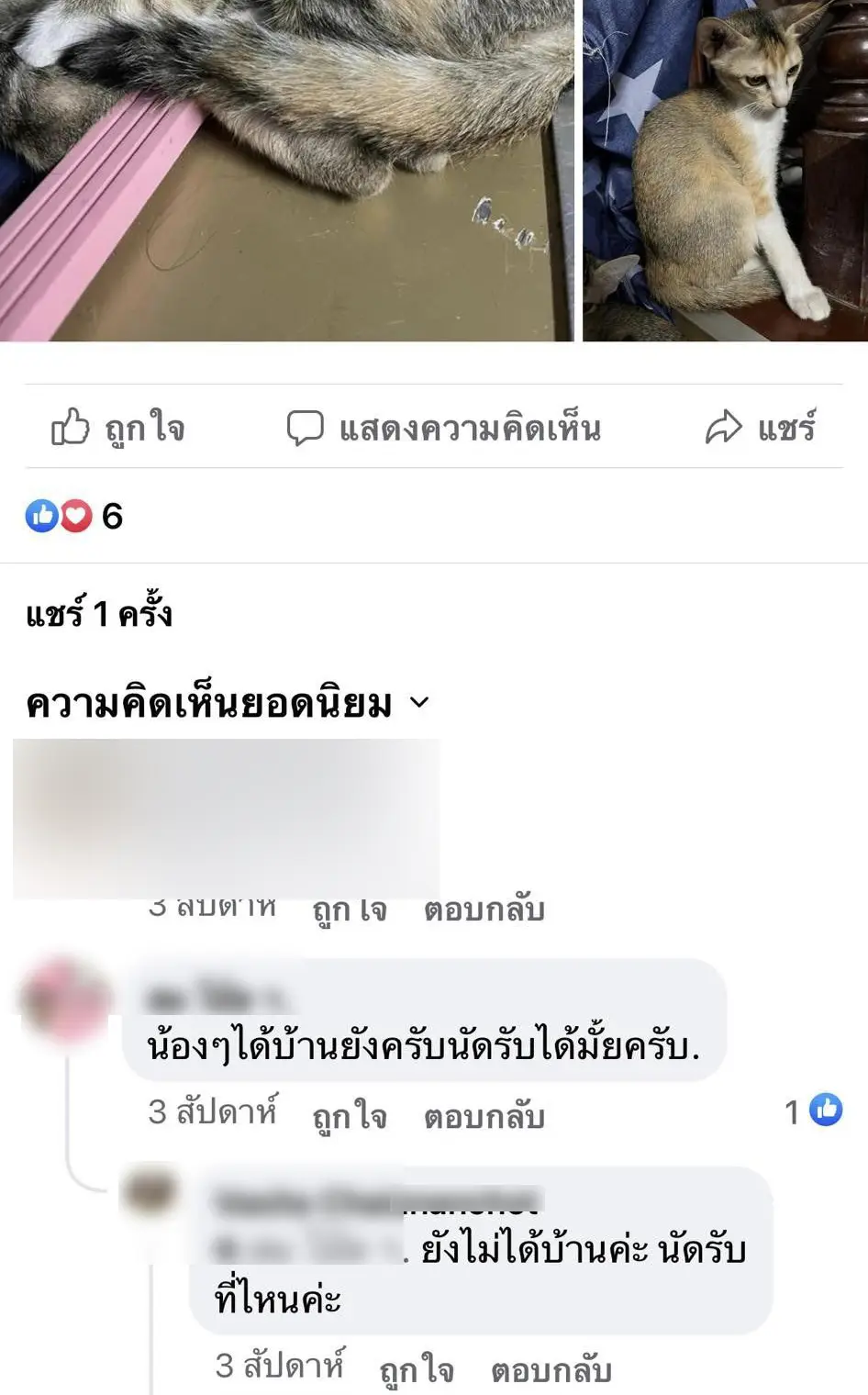Open the calico kitten photo
868x1395 pixels.
tap(725, 170)
